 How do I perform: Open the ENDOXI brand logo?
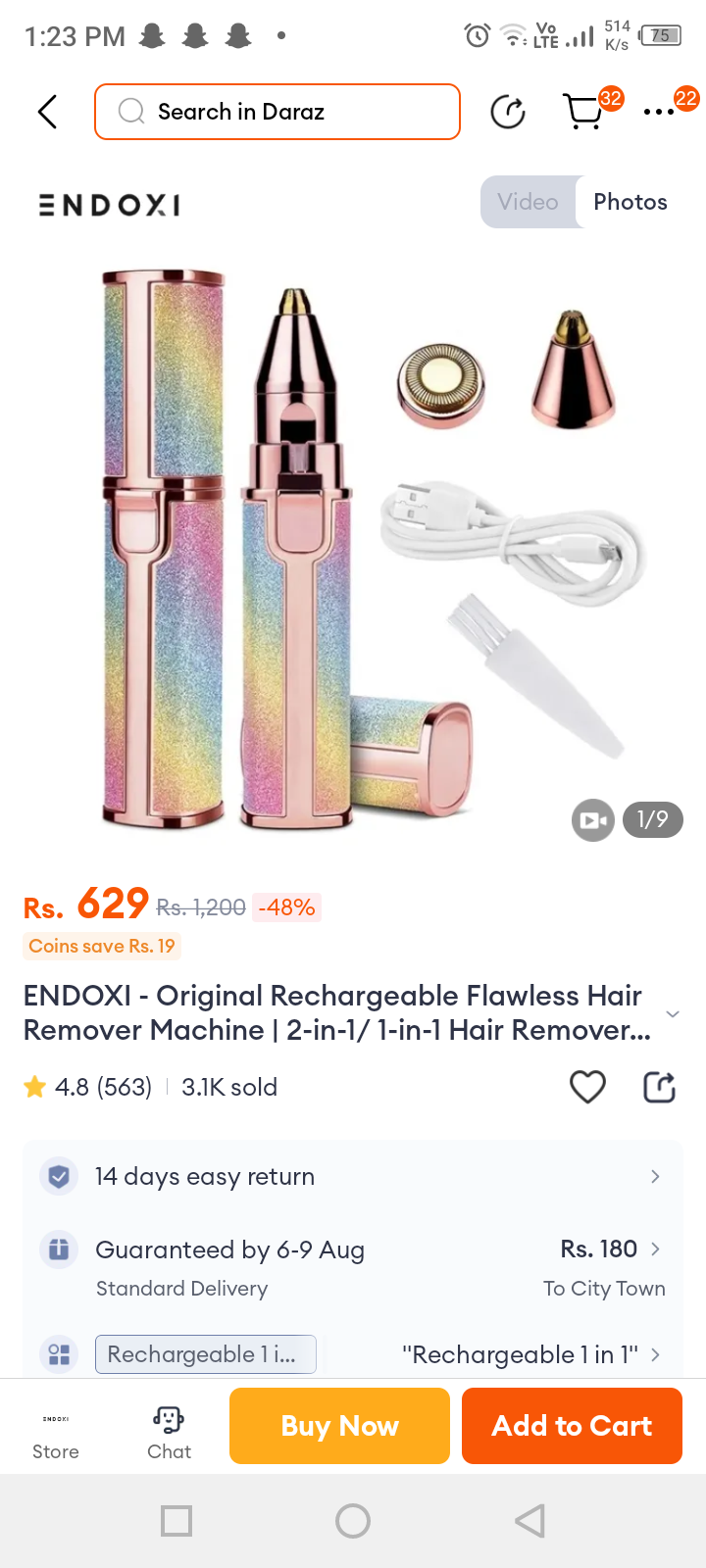coord(110,205)
